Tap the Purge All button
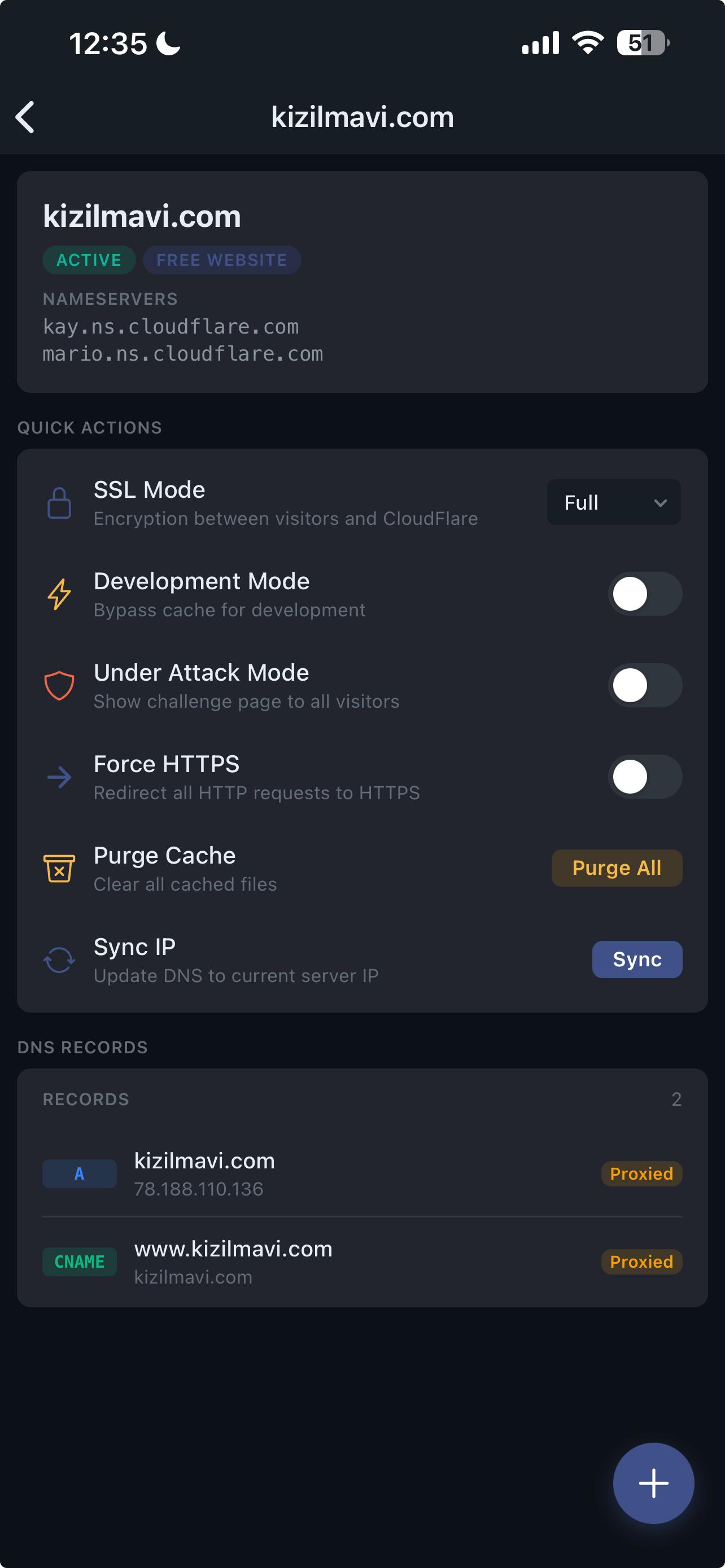The height and width of the screenshot is (1568, 725). (616, 868)
